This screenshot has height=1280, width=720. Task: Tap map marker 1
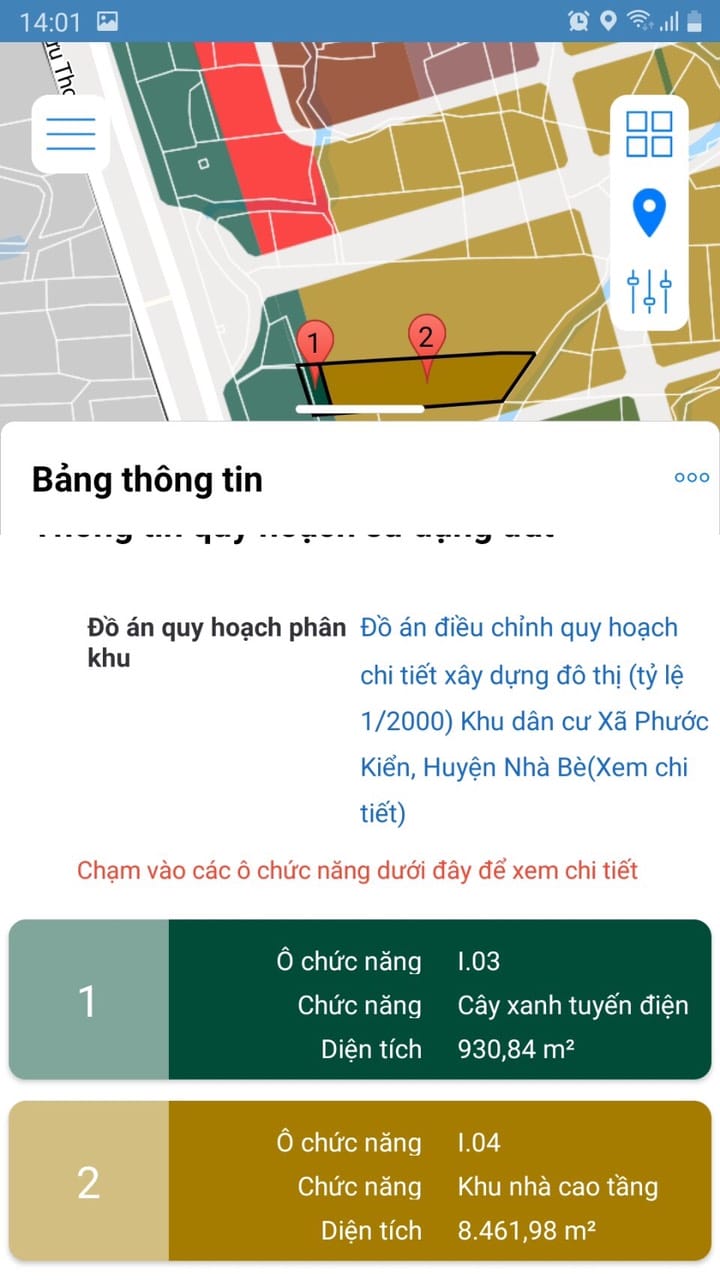(x=314, y=353)
